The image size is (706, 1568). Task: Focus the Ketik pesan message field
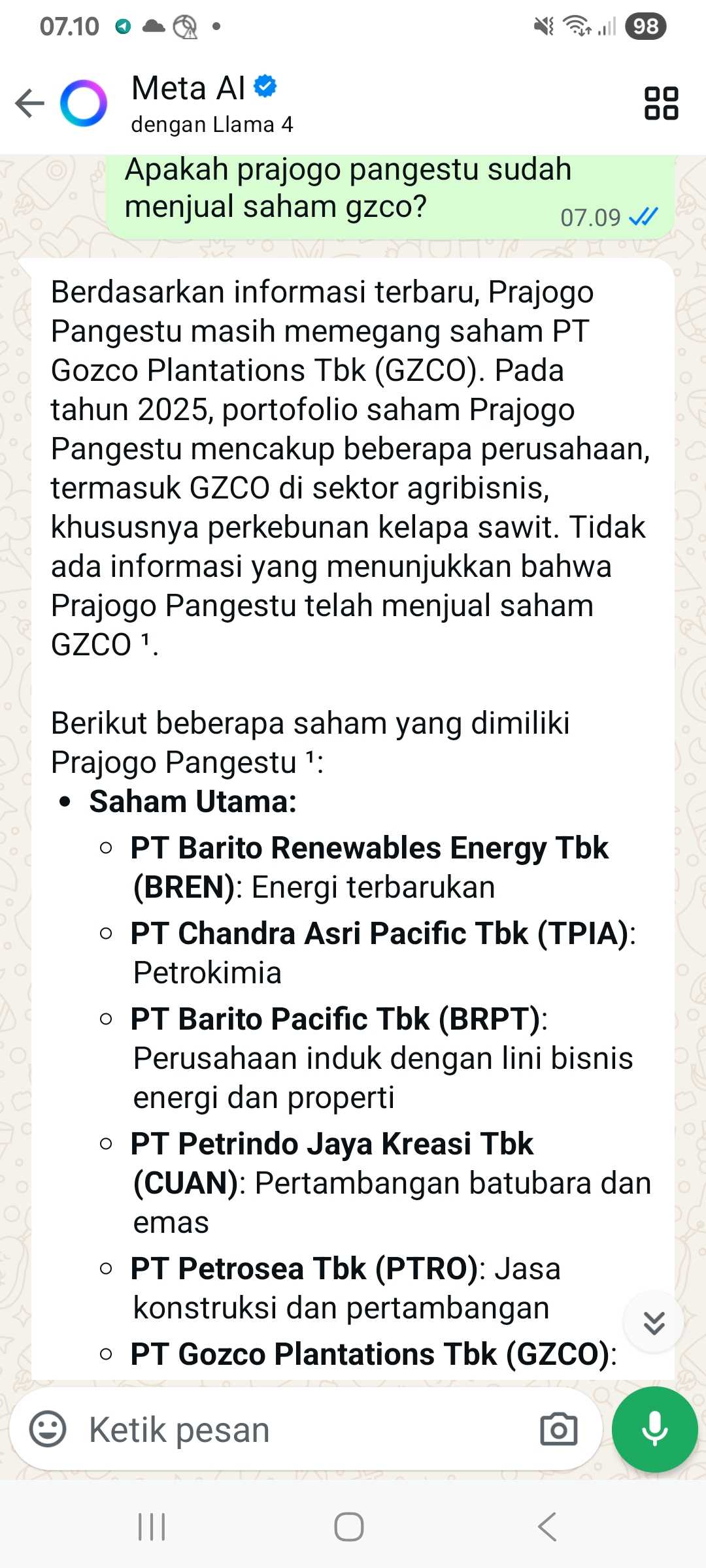pos(306,1429)
